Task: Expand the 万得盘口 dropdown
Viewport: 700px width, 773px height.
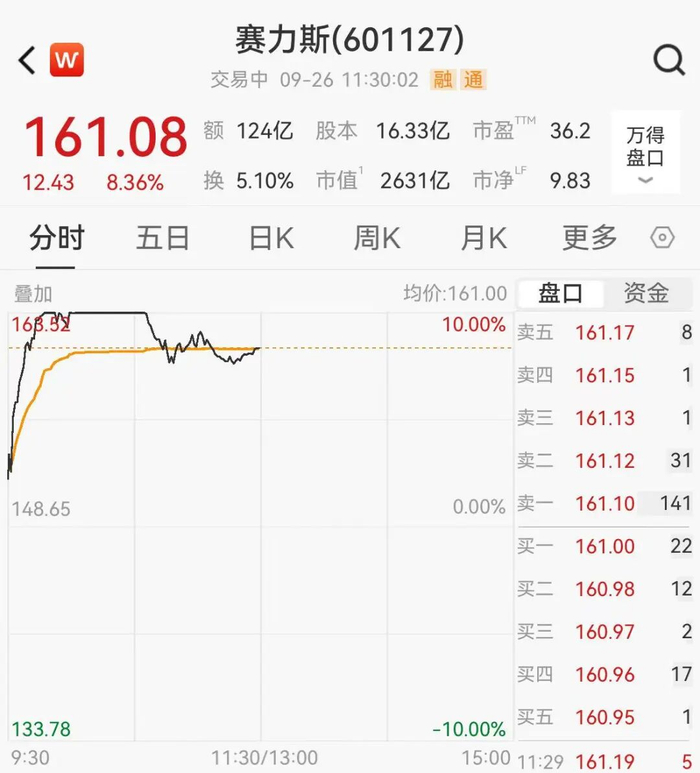Action: [645, 154]
